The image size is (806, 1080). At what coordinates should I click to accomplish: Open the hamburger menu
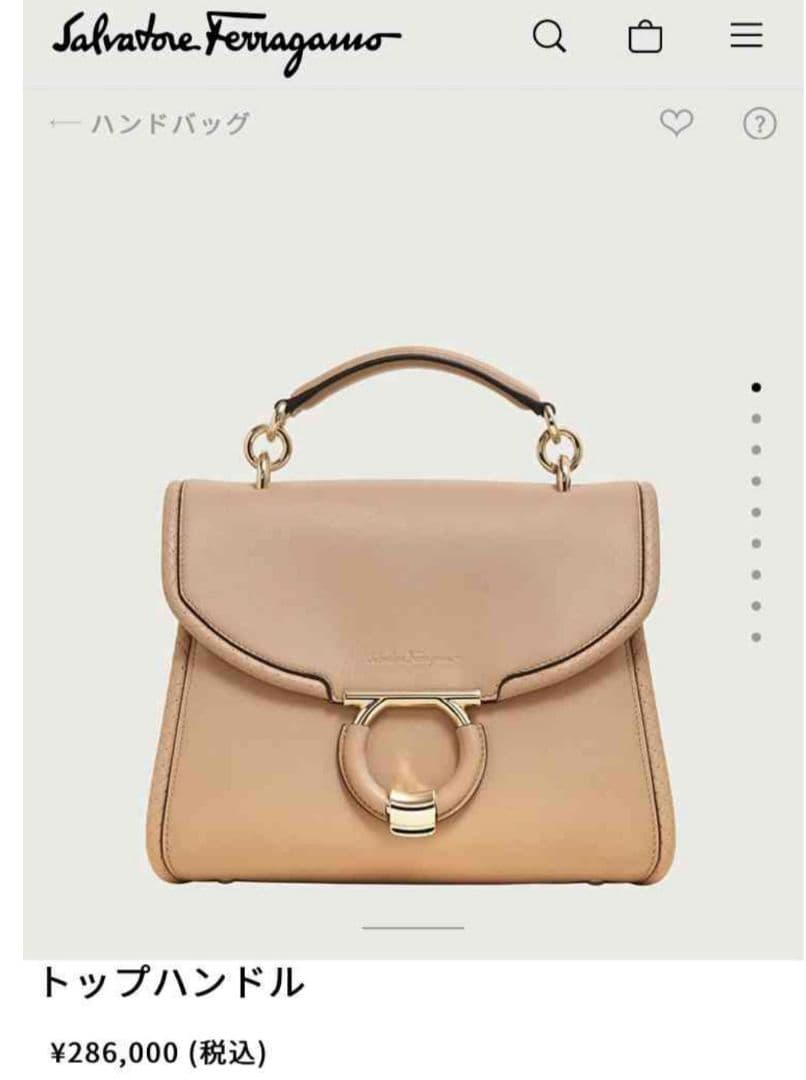(746, 37)
